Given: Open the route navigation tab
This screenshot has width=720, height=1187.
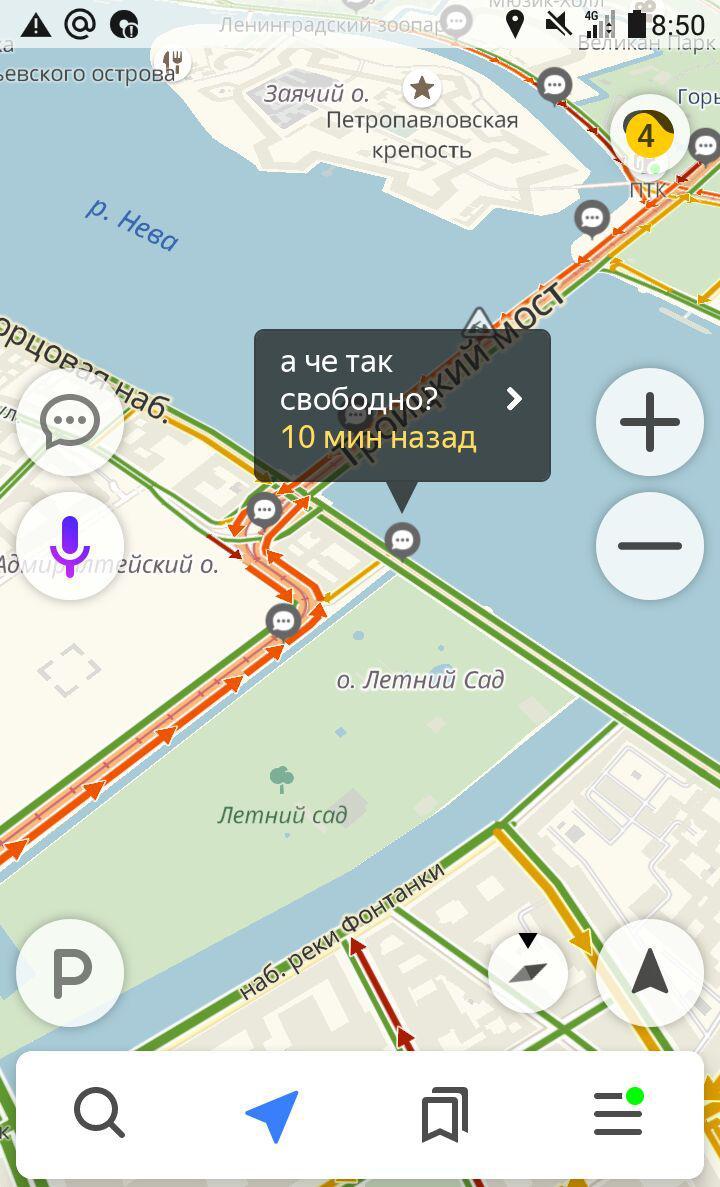Looking at the screenshot, I should pyautogui.click(x=272, y=1114).
